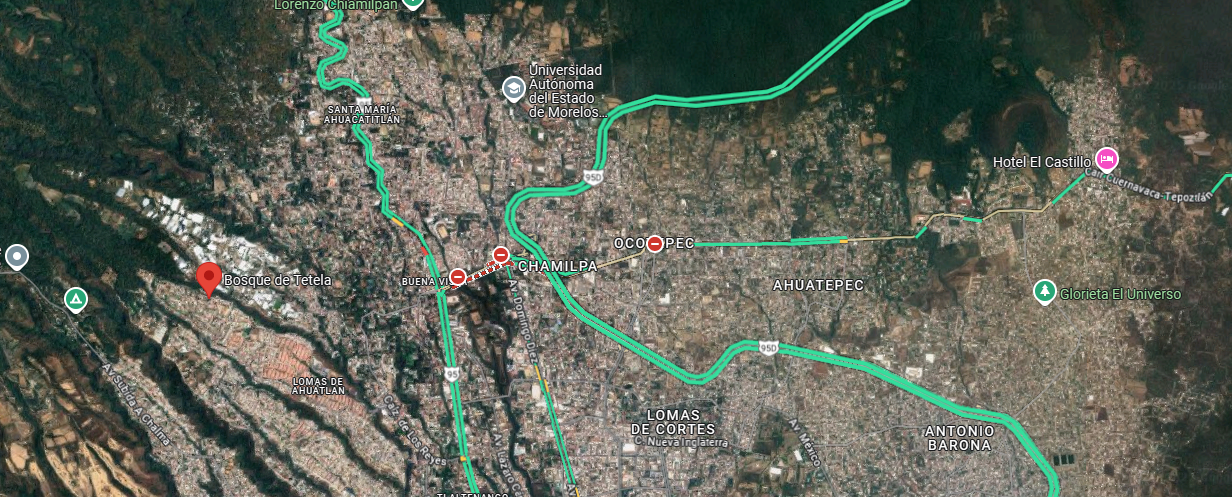The image size is (1232, 497).
Task: Select the Hotel El Castillo pink marker
Action: click(x=1106, y=159)
